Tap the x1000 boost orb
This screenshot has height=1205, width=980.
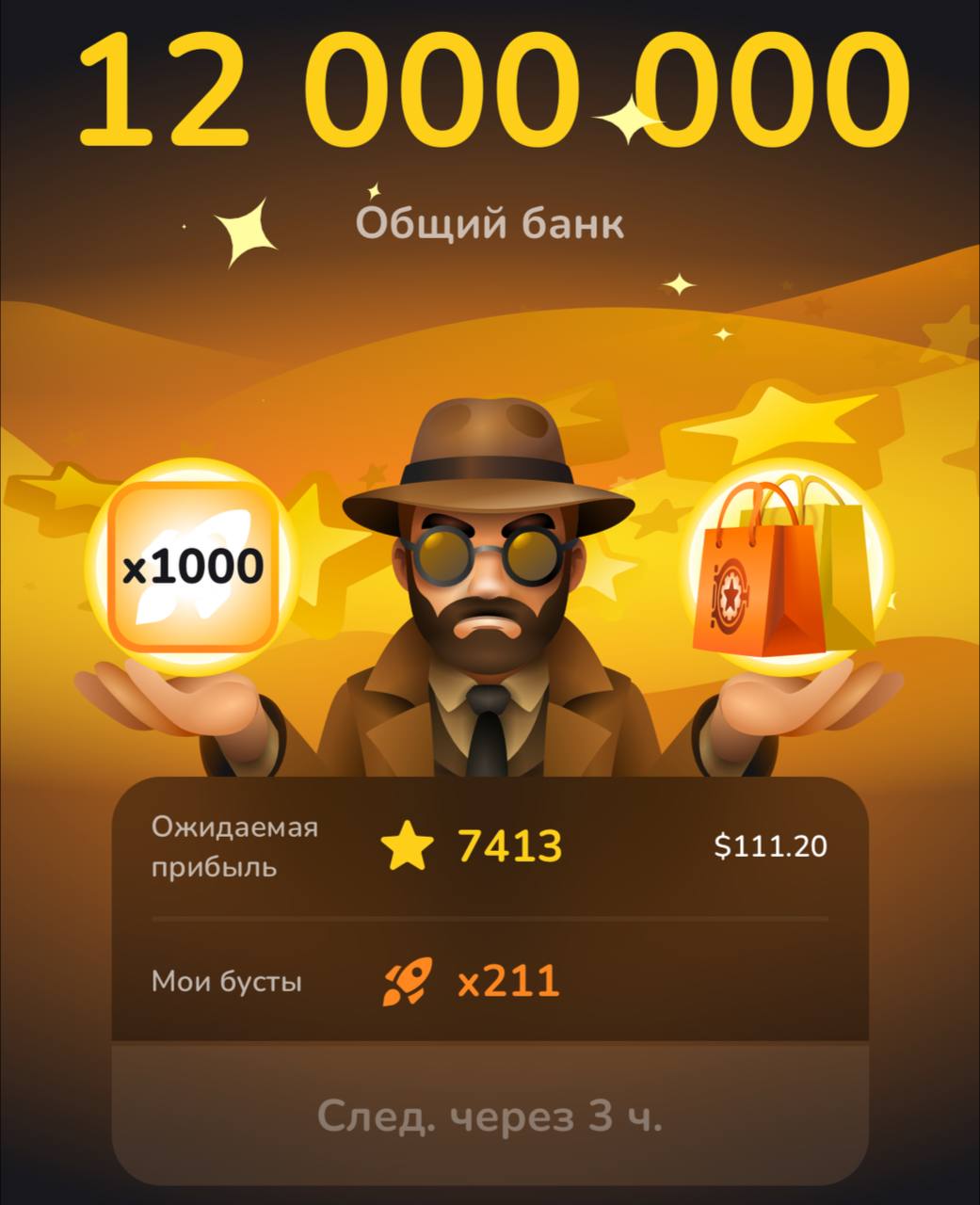pos(194,568)
